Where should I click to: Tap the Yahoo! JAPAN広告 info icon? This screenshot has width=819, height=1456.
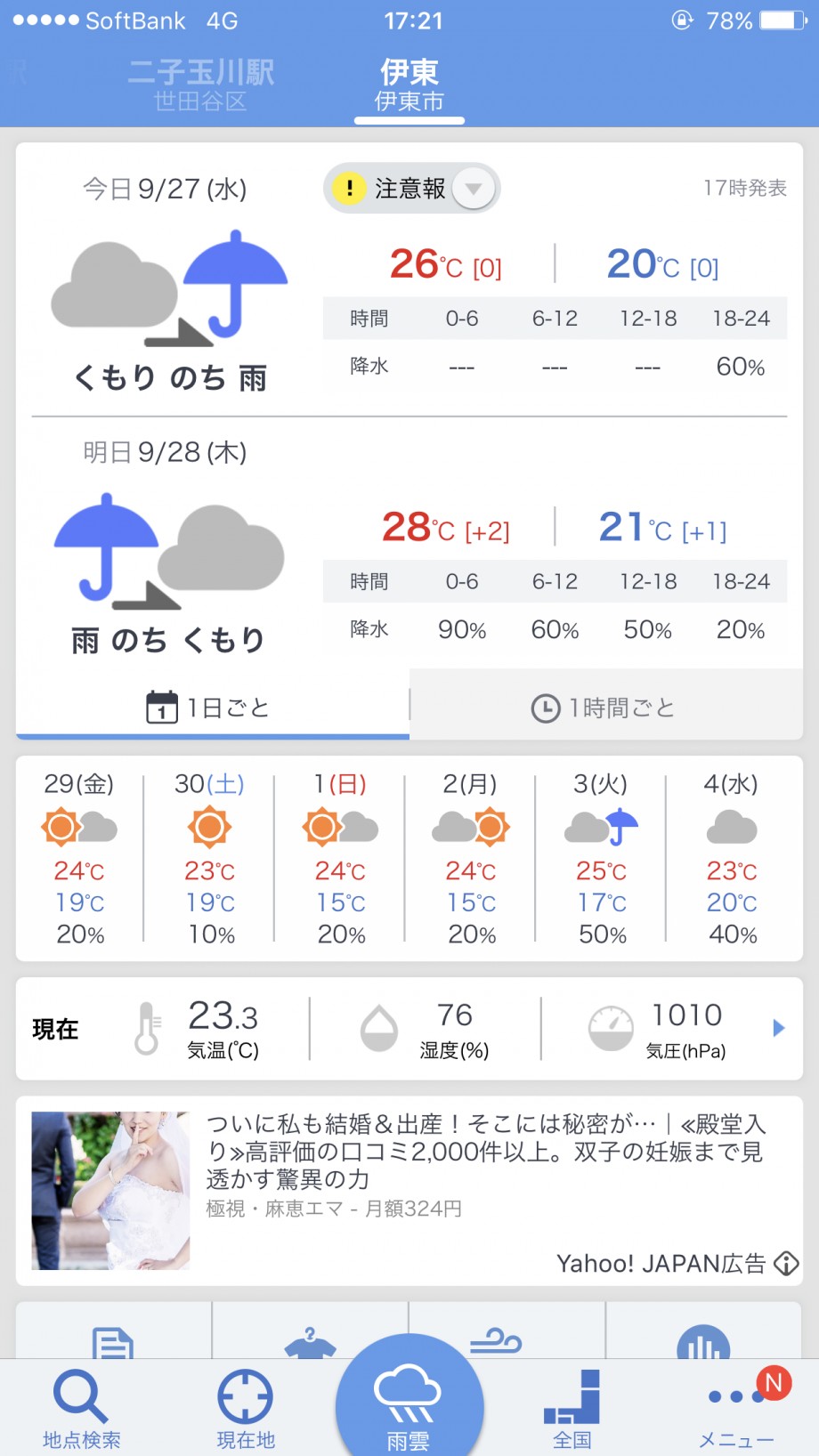coord(787,1263)
